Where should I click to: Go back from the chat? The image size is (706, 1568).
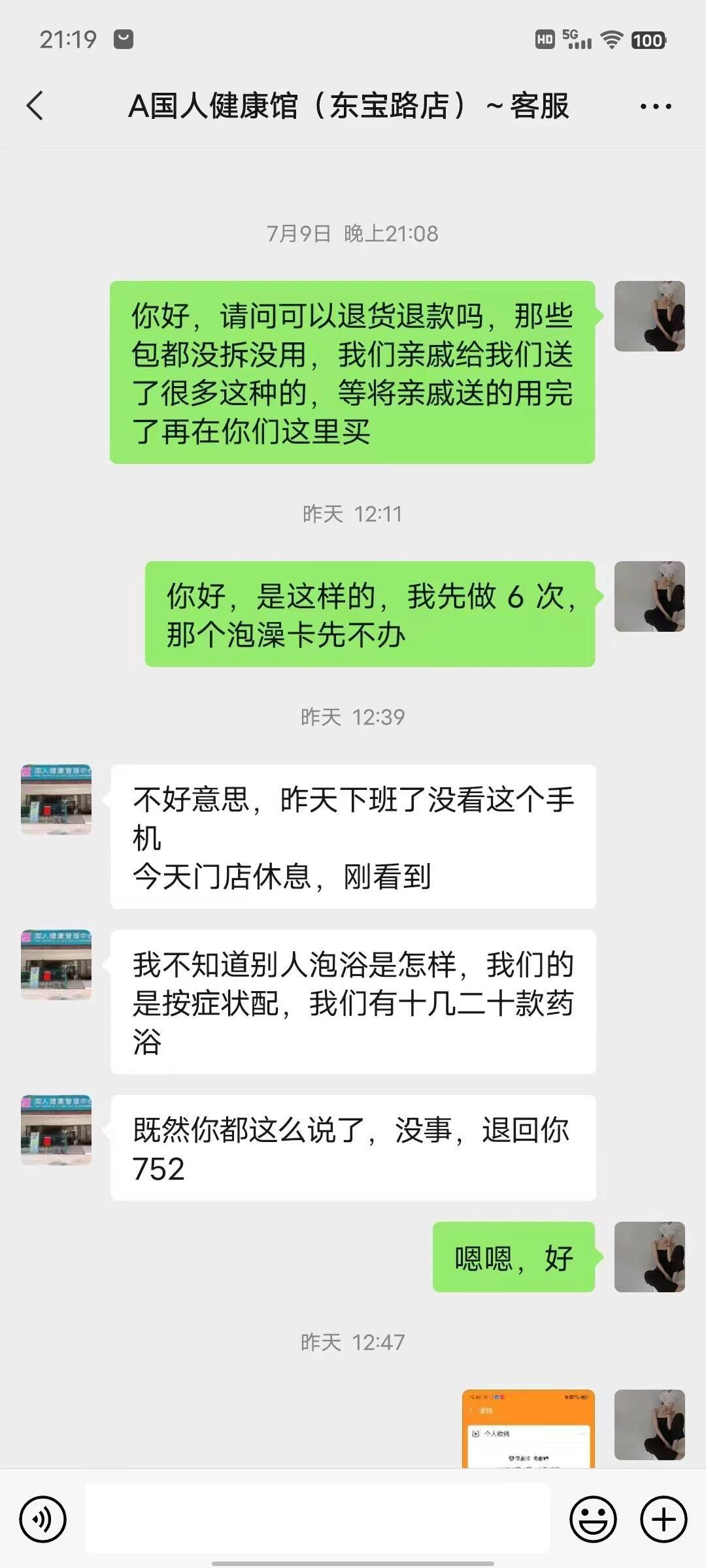click(x=35, y=106)
